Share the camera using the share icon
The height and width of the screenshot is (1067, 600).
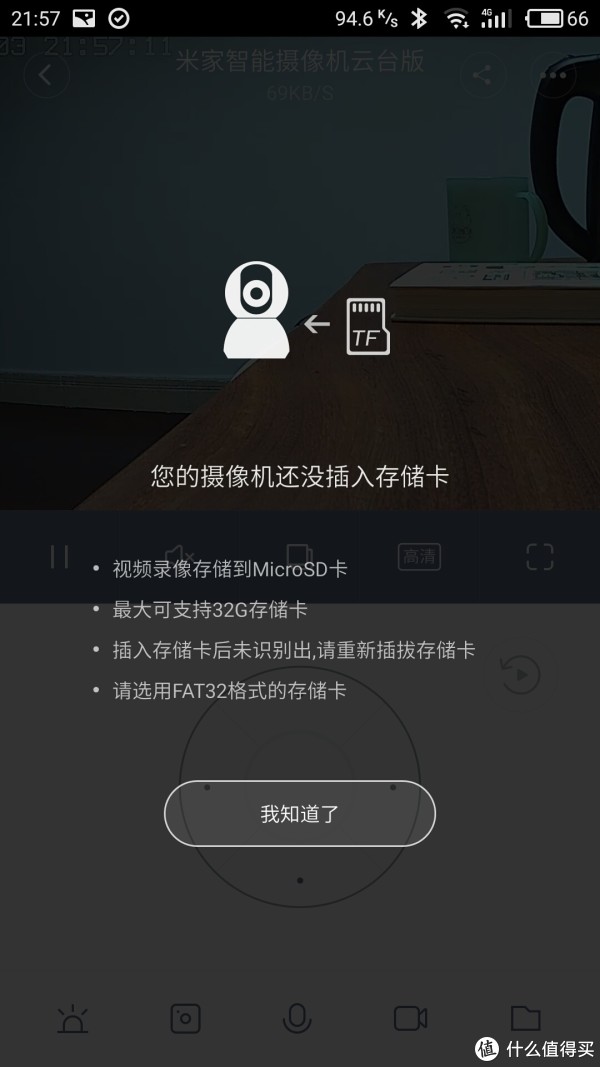(481, 75)
